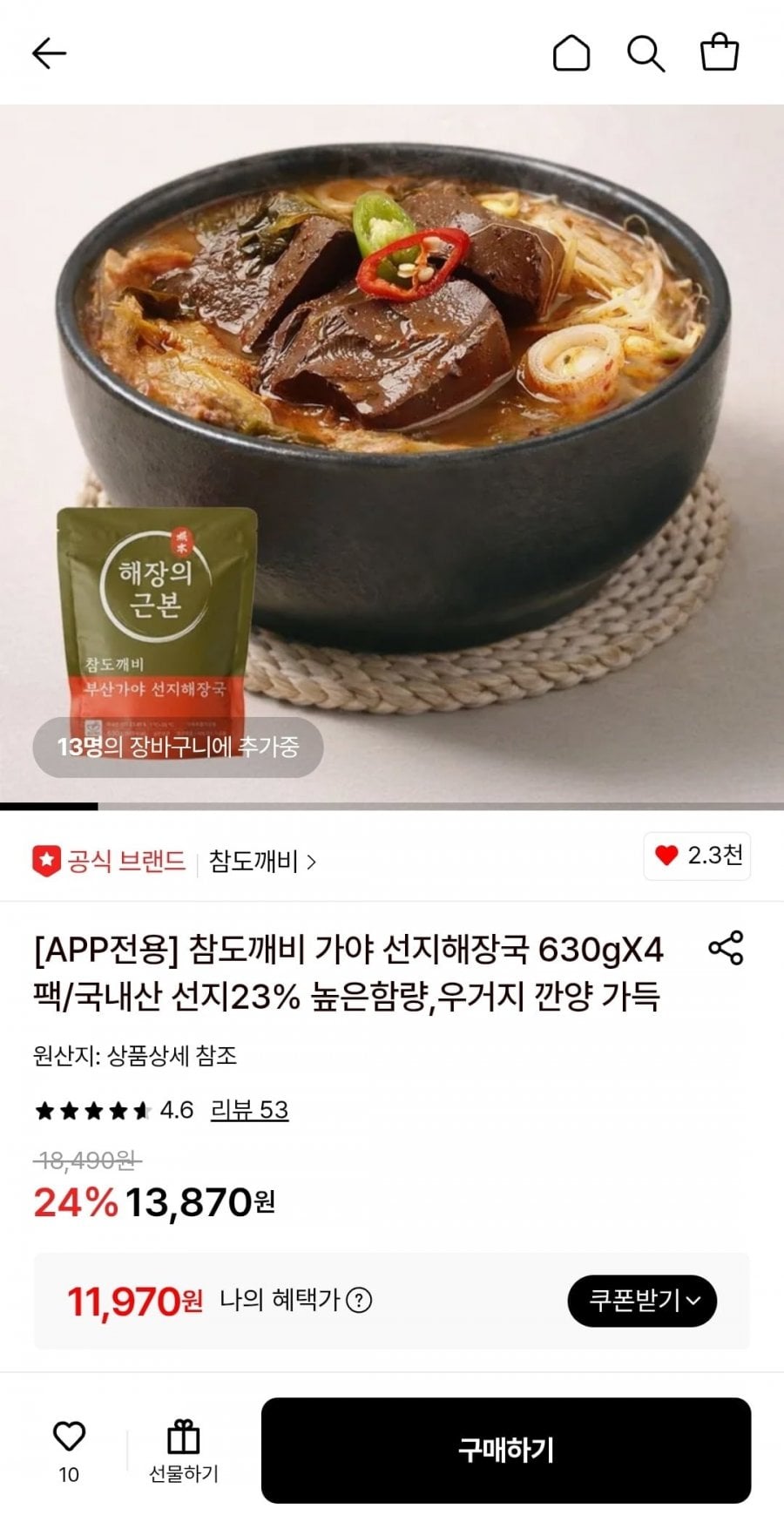The image size is (784, 1529).
Task: Open the home screen via home icon
Action: click(x=572, y=52)
